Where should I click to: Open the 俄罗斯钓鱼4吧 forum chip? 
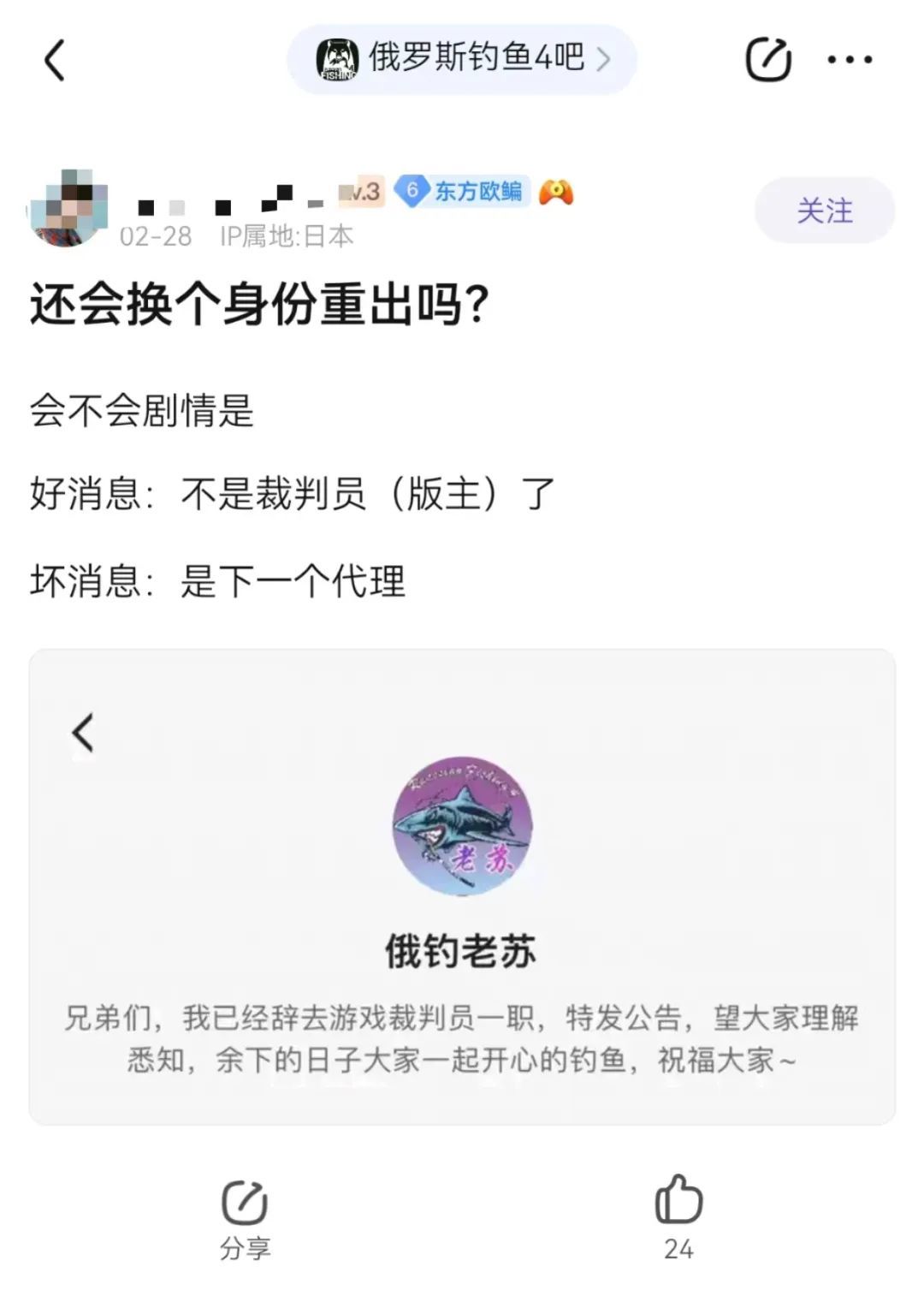click(x=462, y=59)
